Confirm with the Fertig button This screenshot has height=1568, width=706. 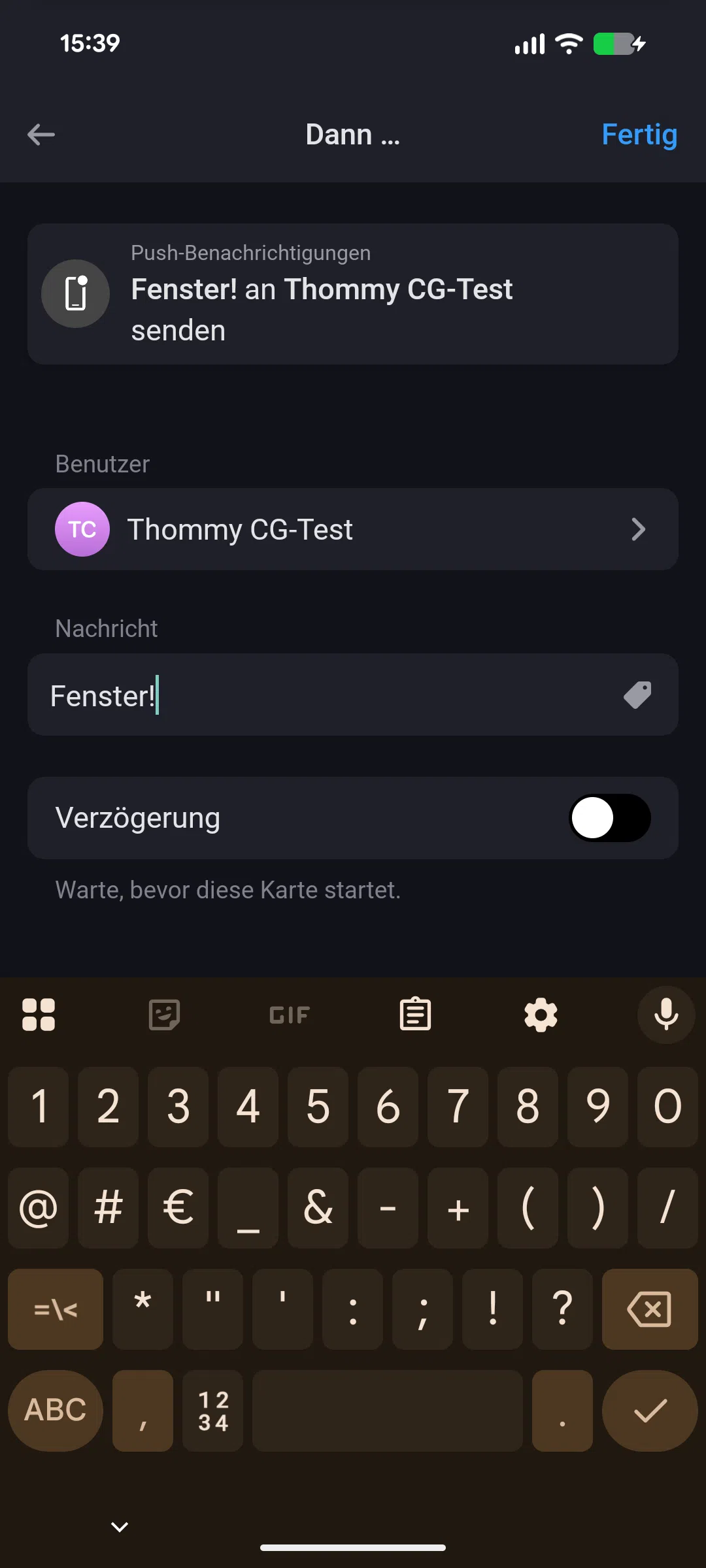tap(639, 135)
